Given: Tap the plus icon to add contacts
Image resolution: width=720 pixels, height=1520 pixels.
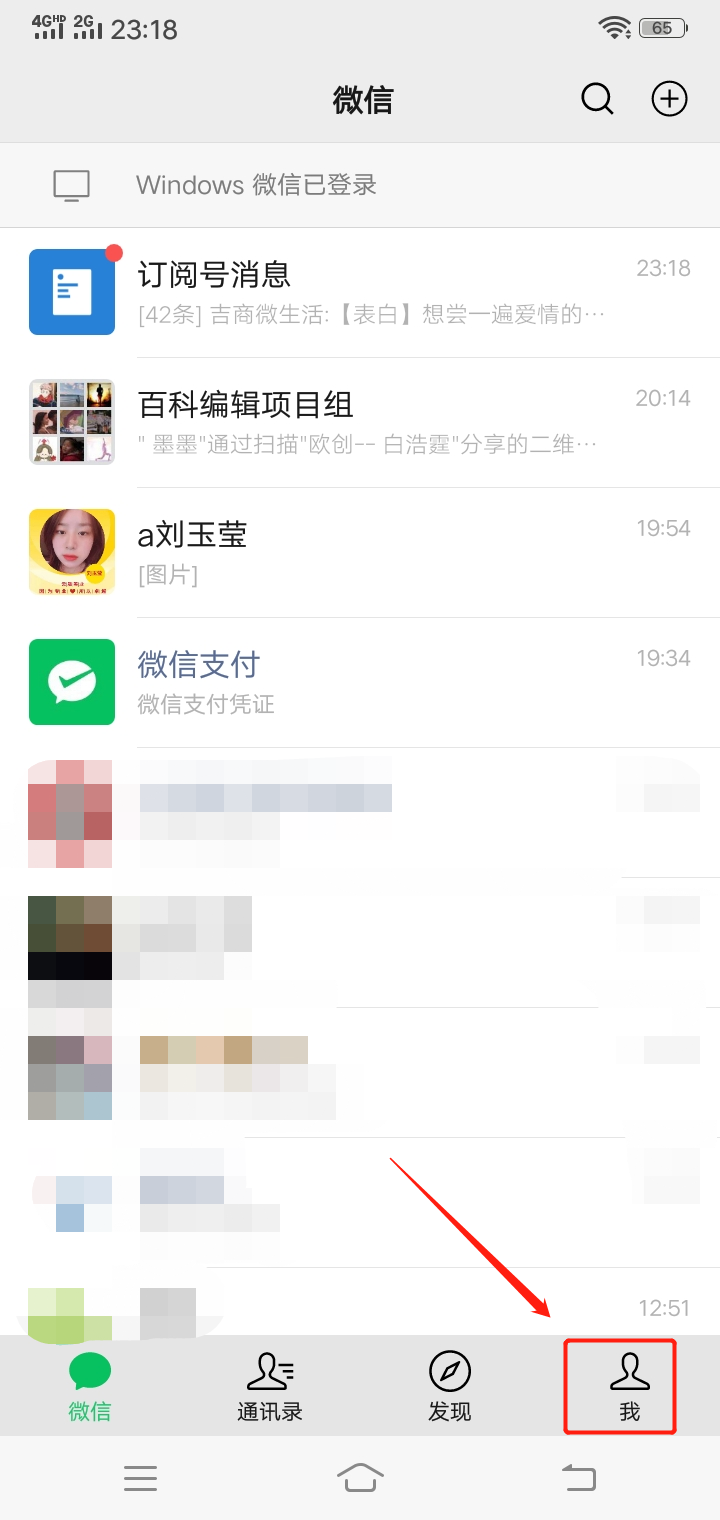Looking at the screenshot, I should [x=669, y=99].
